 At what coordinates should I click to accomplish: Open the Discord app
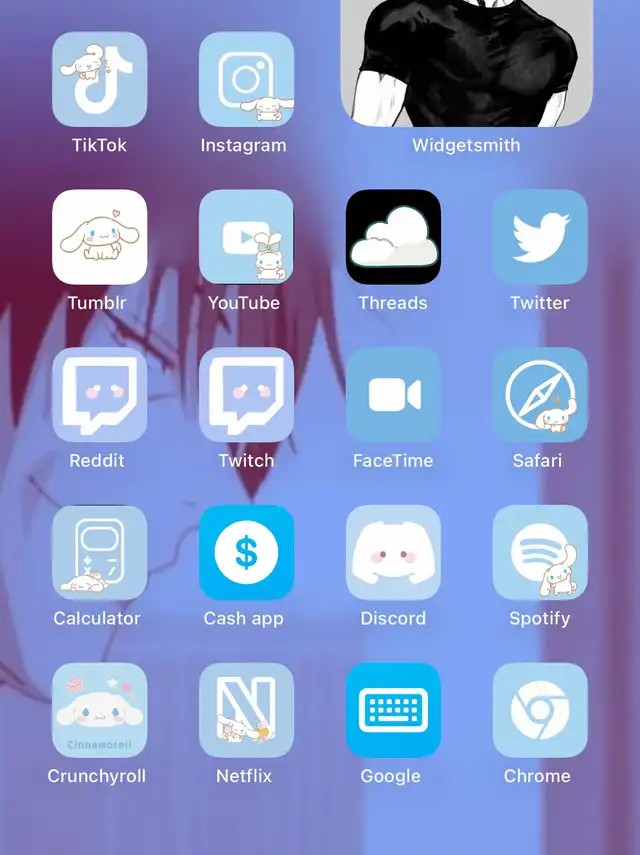coord(393,552)
